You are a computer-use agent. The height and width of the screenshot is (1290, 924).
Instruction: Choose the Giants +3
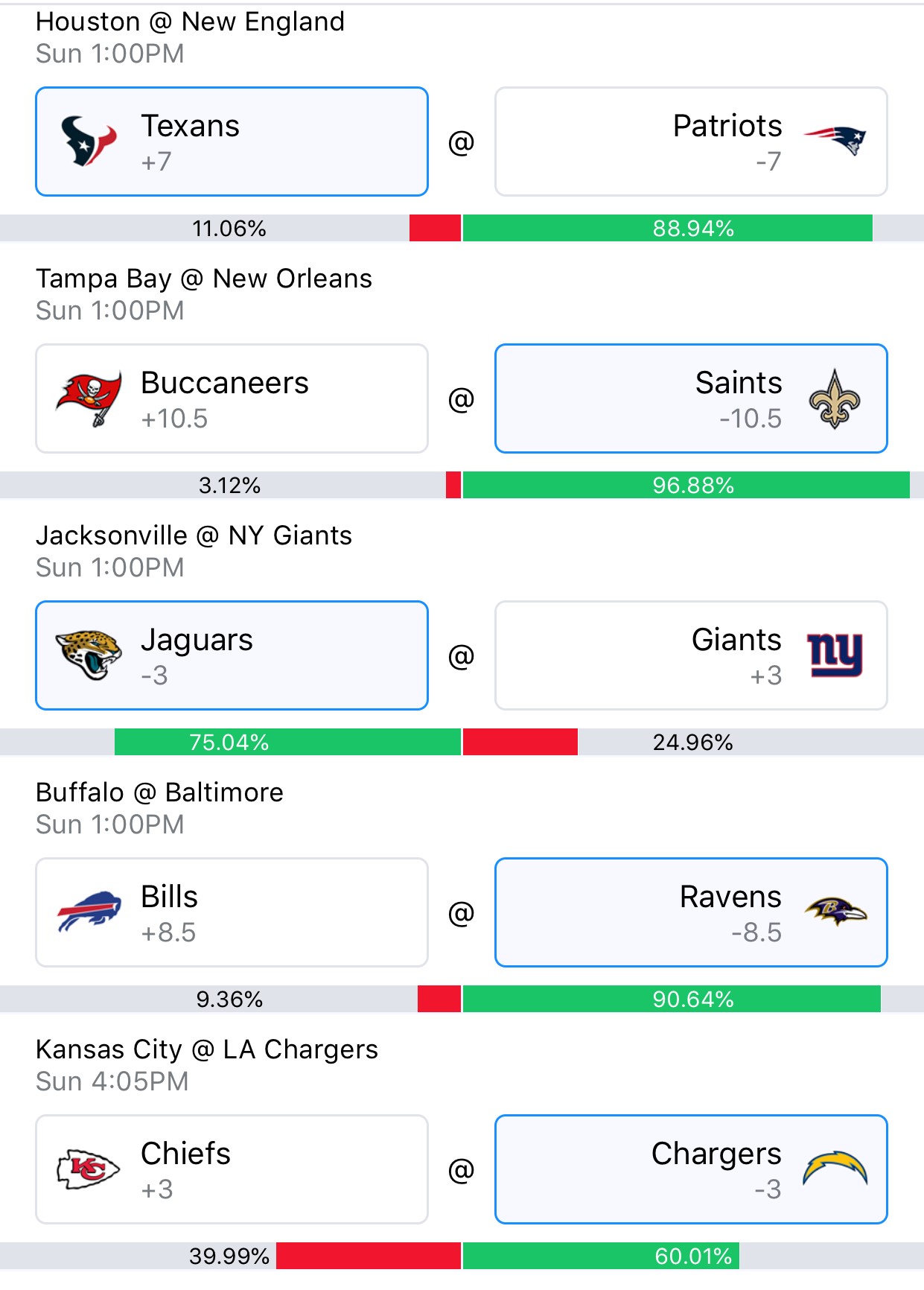pos(691,655)
